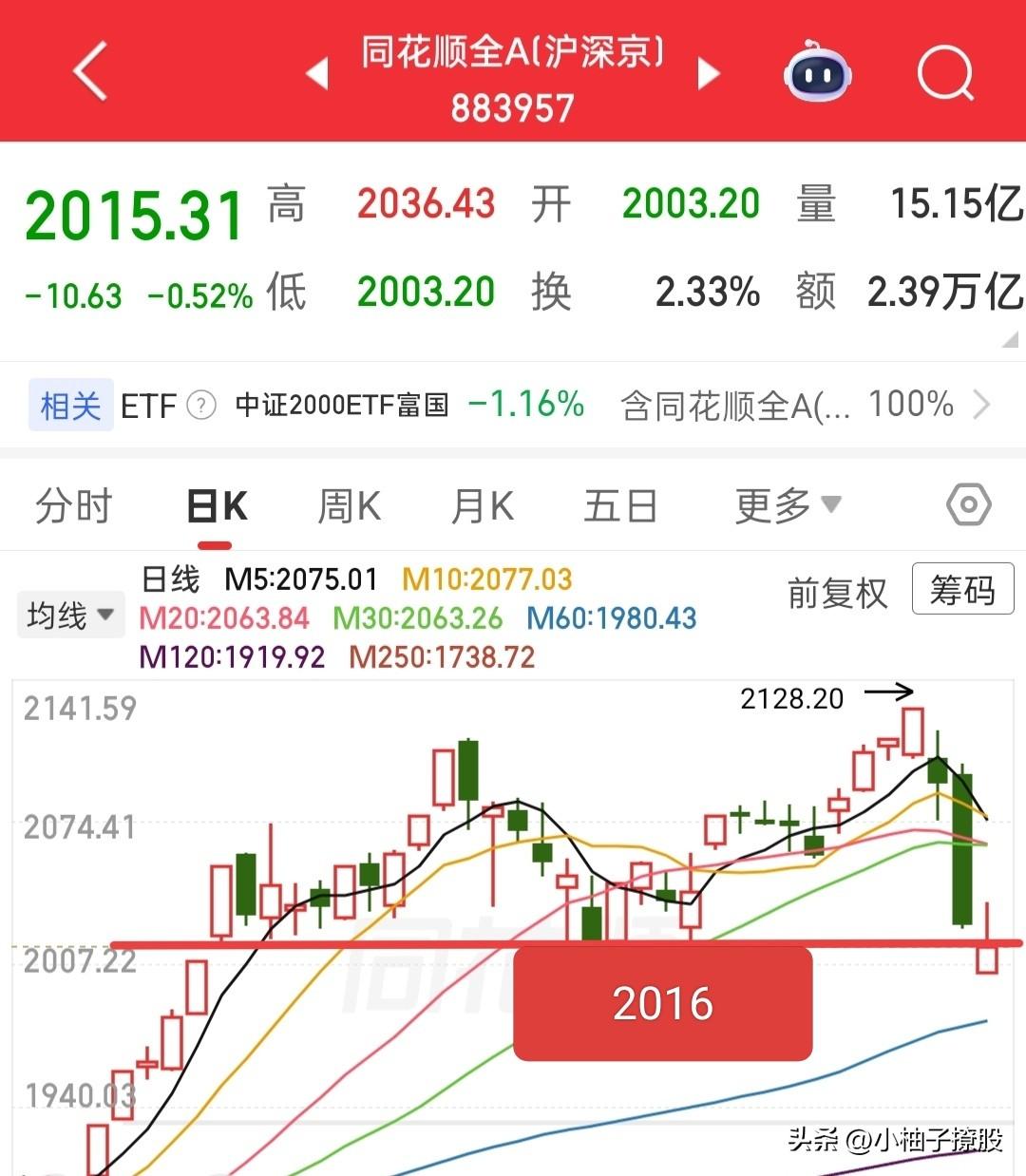Screen dimensions: 1026x1176
Task: Switch to next stock with right arrow beside title
Action: point(709,73)
